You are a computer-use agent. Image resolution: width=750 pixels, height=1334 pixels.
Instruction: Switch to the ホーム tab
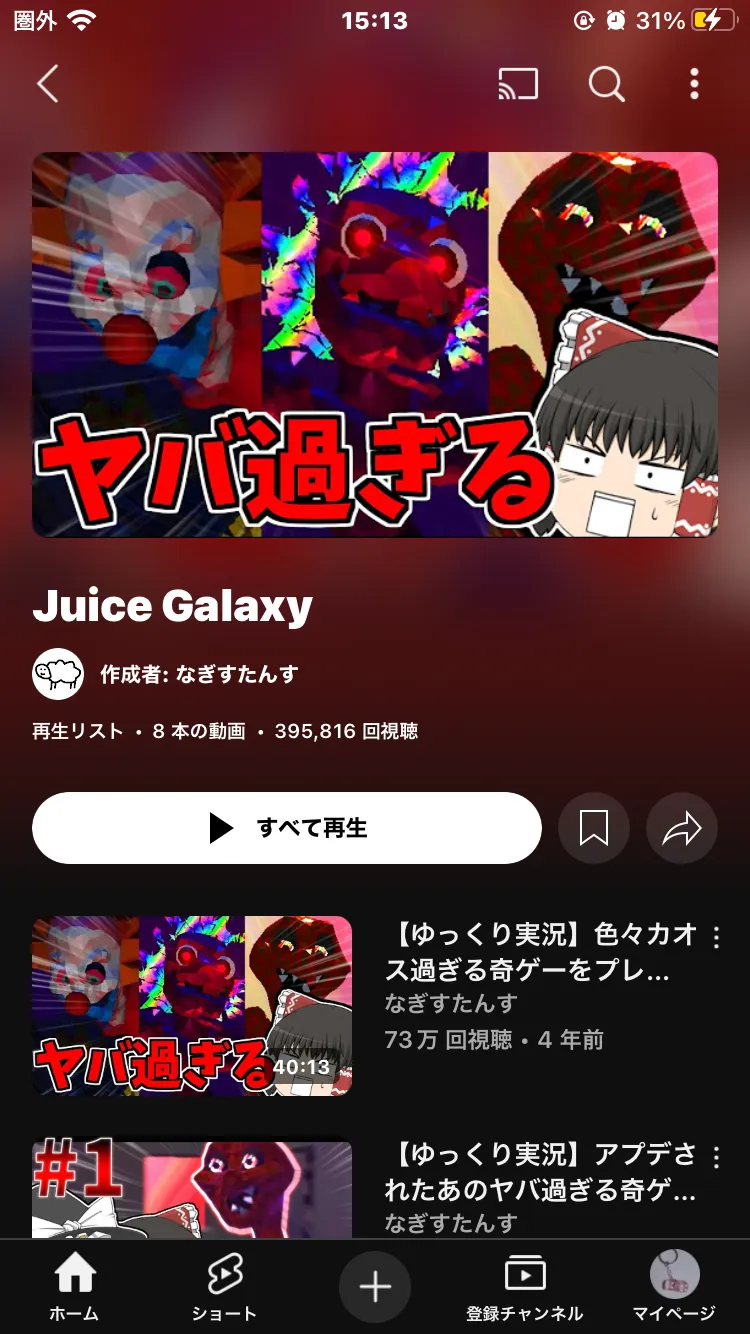[75, 1288]
